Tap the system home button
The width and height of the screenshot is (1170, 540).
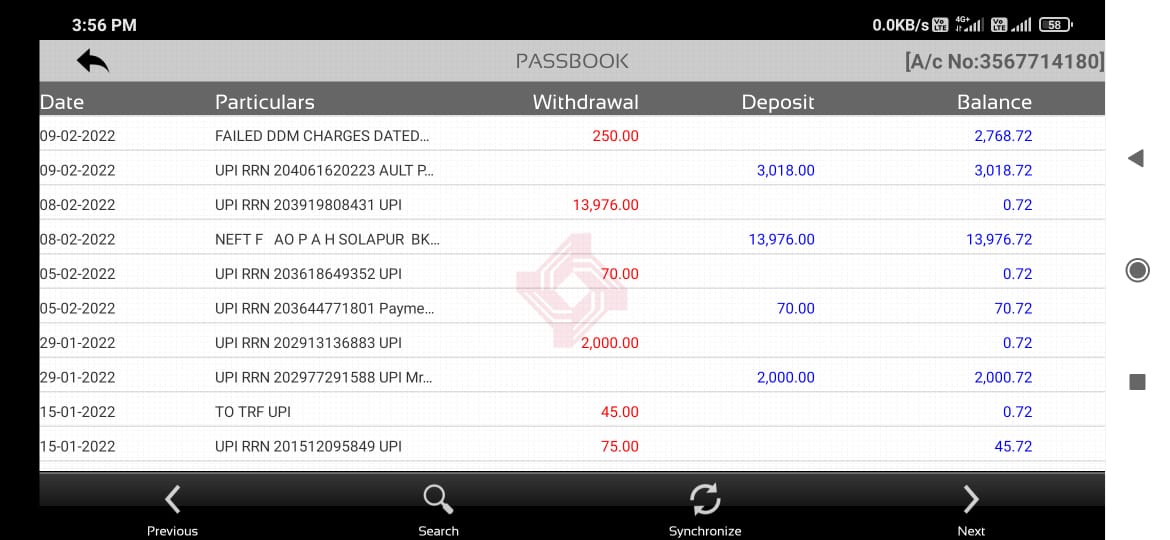[1137, 270]
